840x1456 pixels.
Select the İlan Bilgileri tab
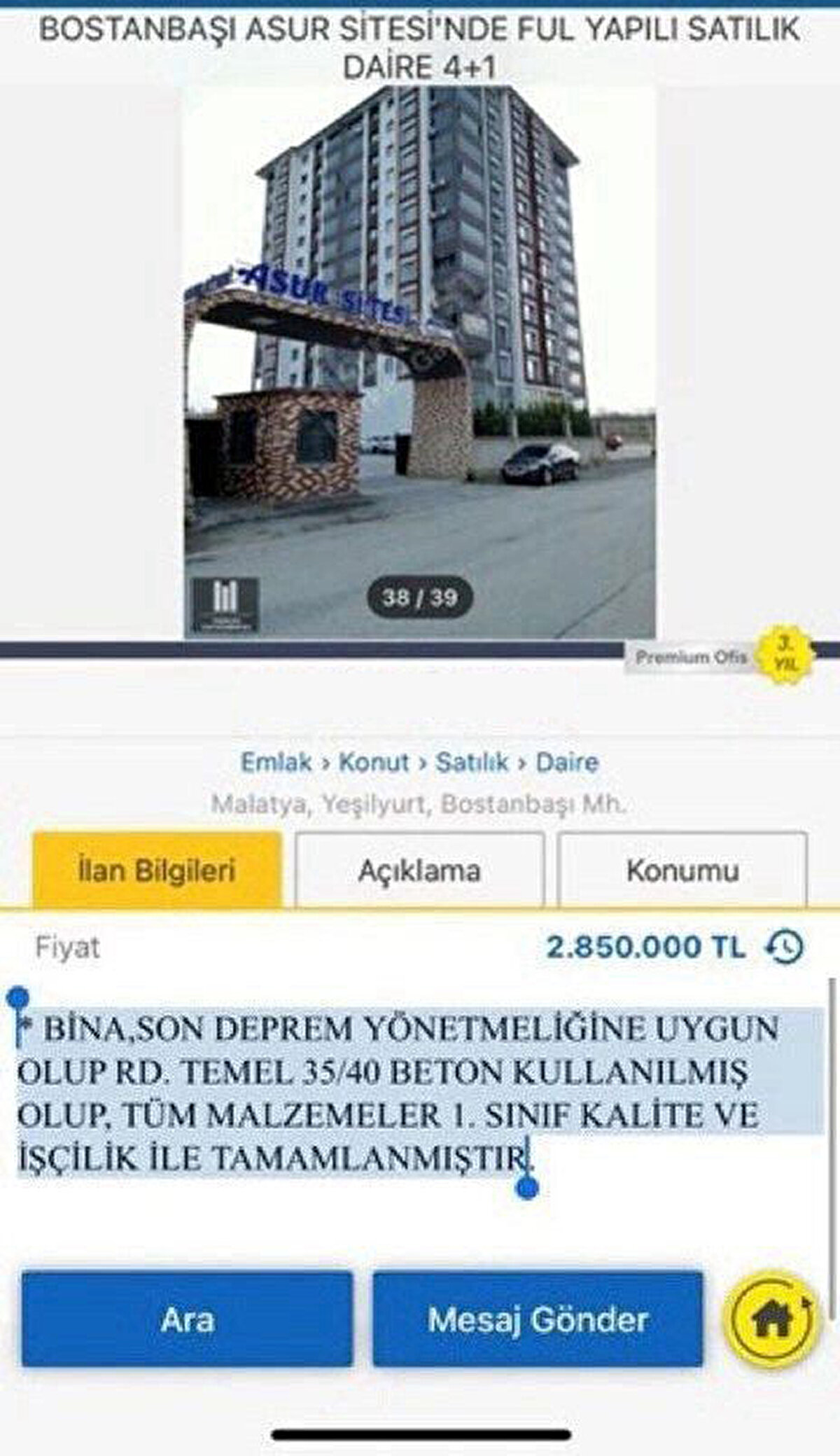coord(157,871)
